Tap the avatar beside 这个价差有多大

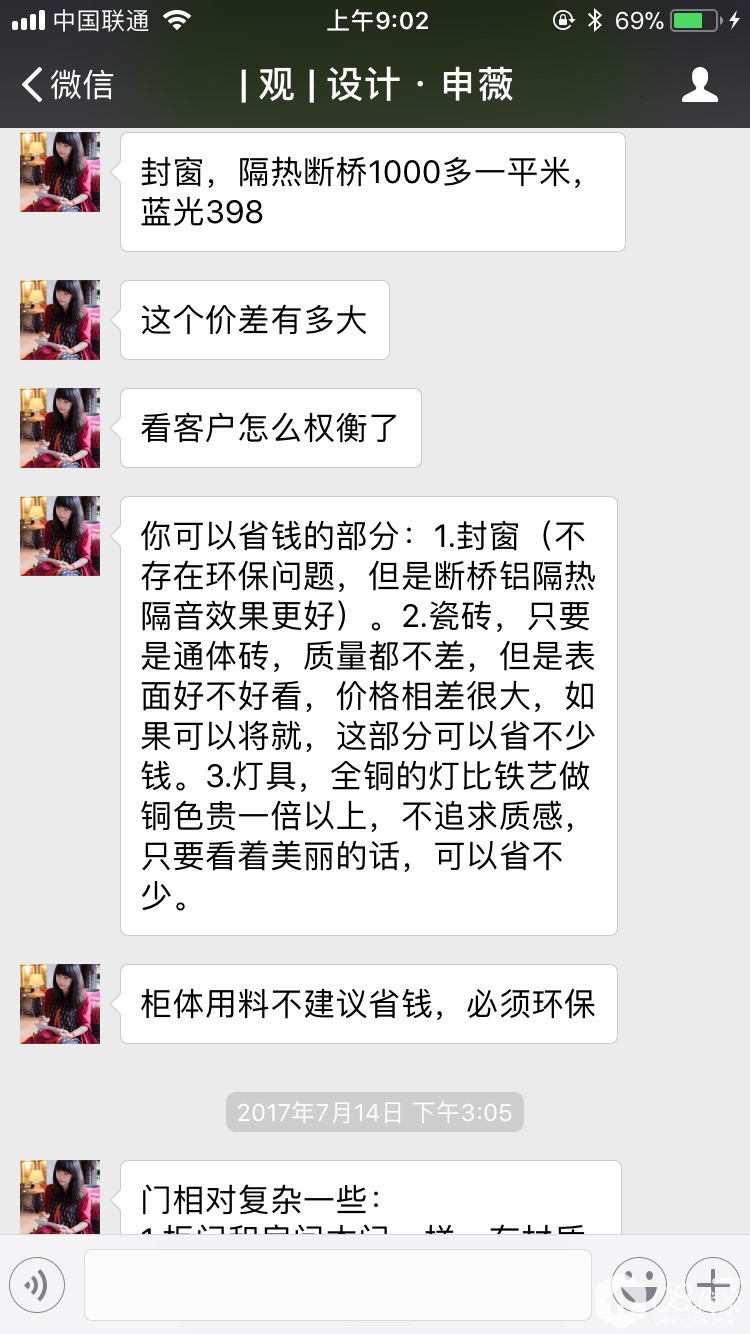pos(60,320)
